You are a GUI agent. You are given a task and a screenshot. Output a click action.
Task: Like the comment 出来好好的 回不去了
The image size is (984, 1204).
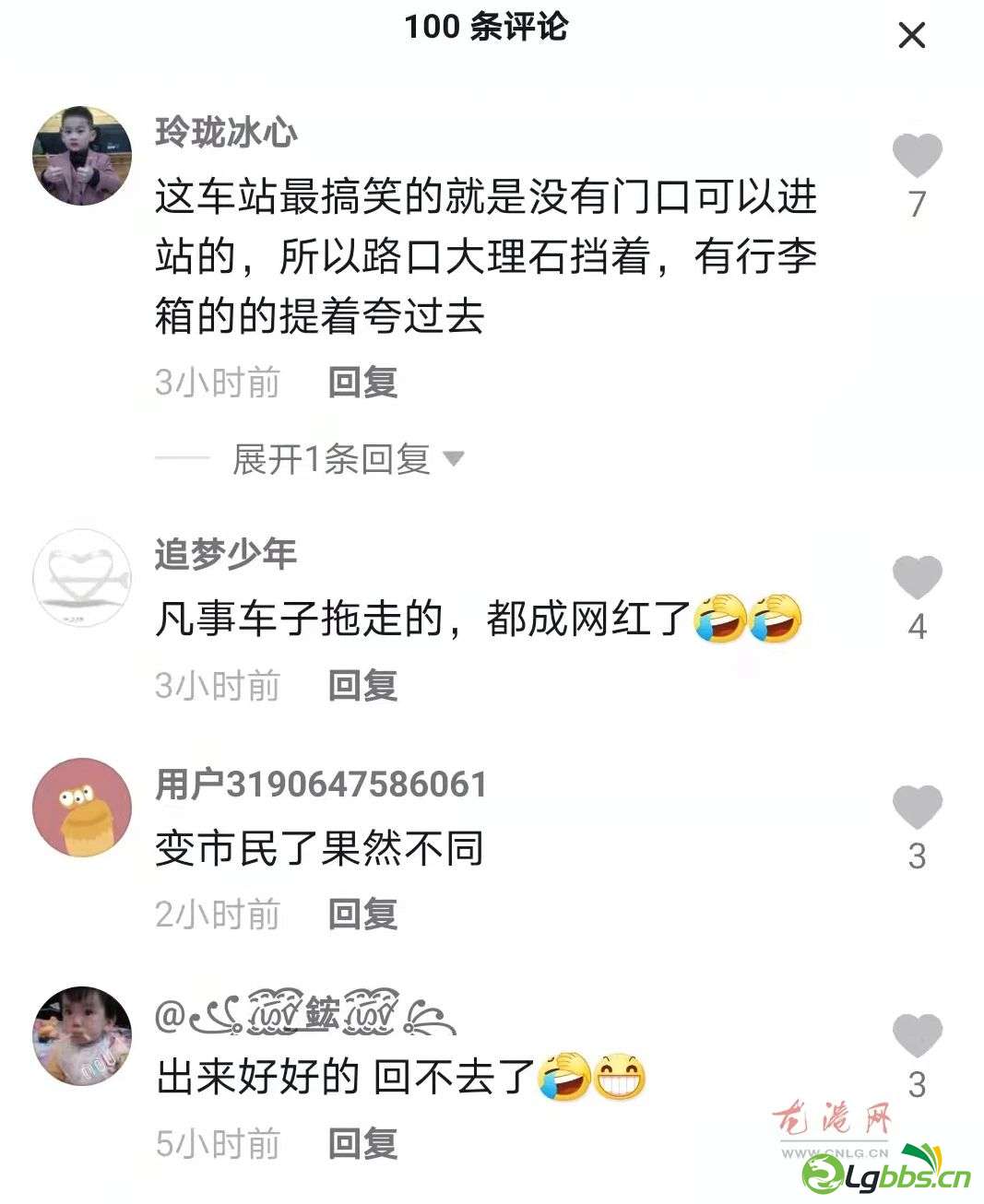(917, 1035)
